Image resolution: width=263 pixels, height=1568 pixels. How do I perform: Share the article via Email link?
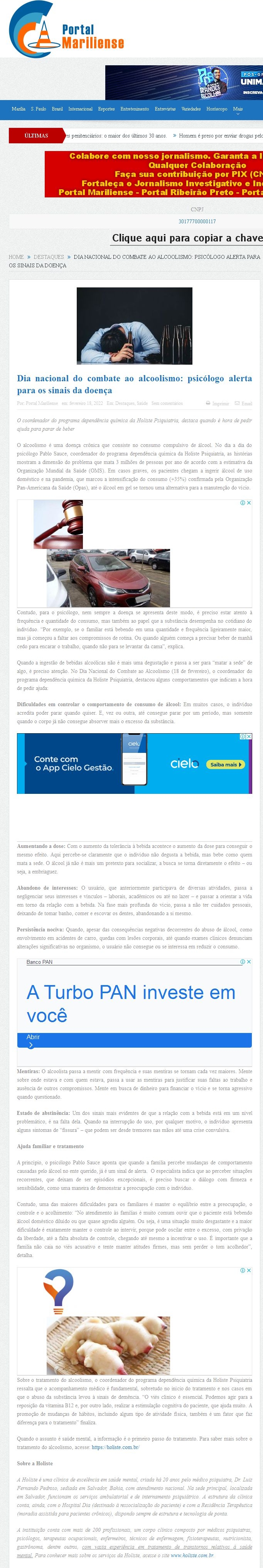pos(246,404)
